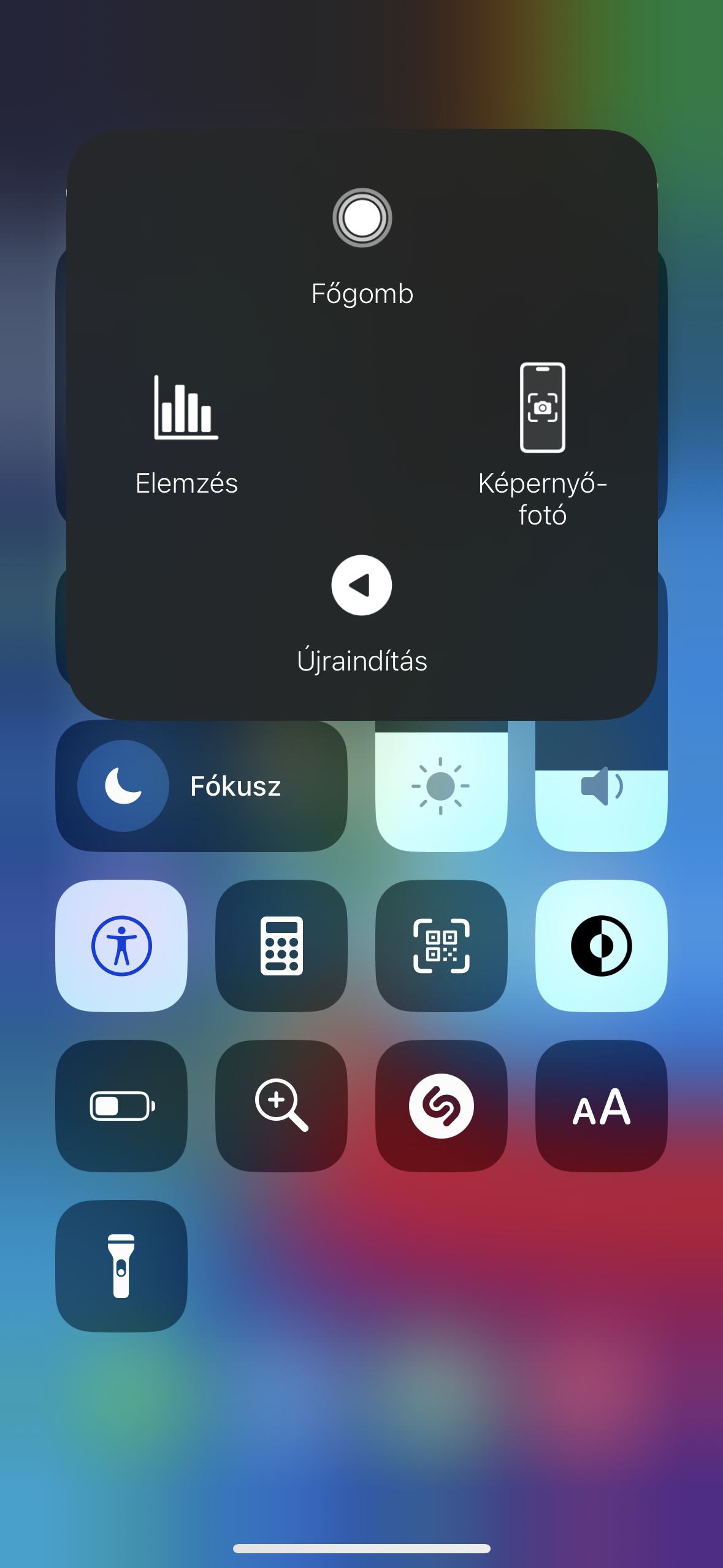Launch the QR code scanner

(x=442, y=946)
